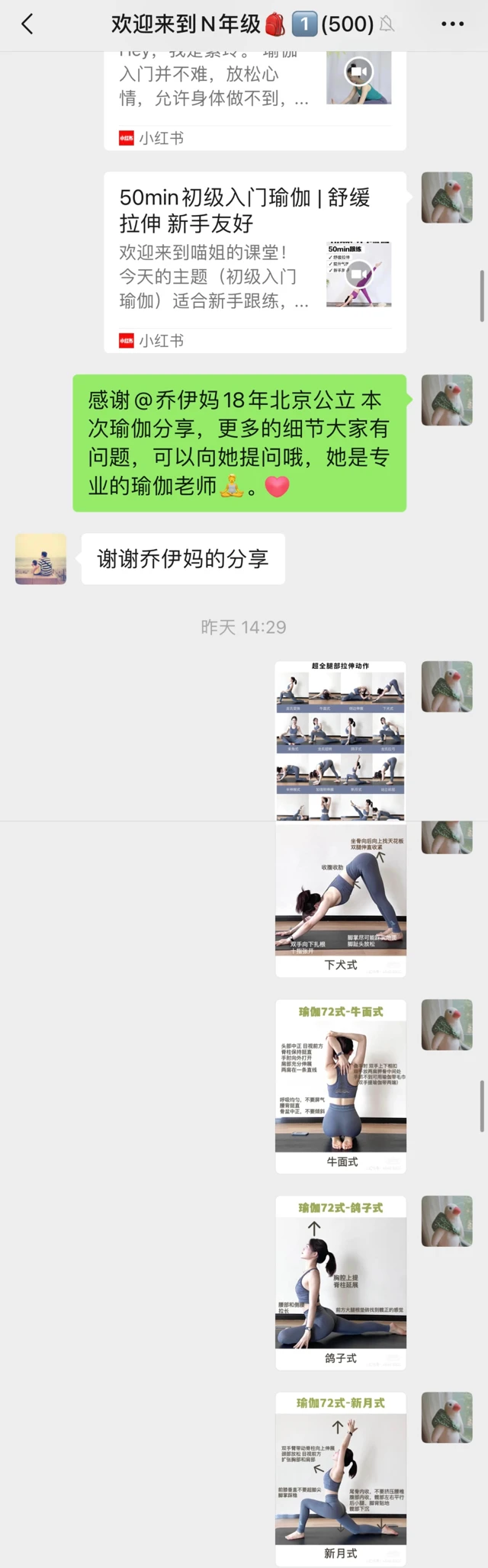488x1568 pixels.
Task: Open the 新月式 yoga pose image
Action: pyautogui.click(x=340, y=1479)
